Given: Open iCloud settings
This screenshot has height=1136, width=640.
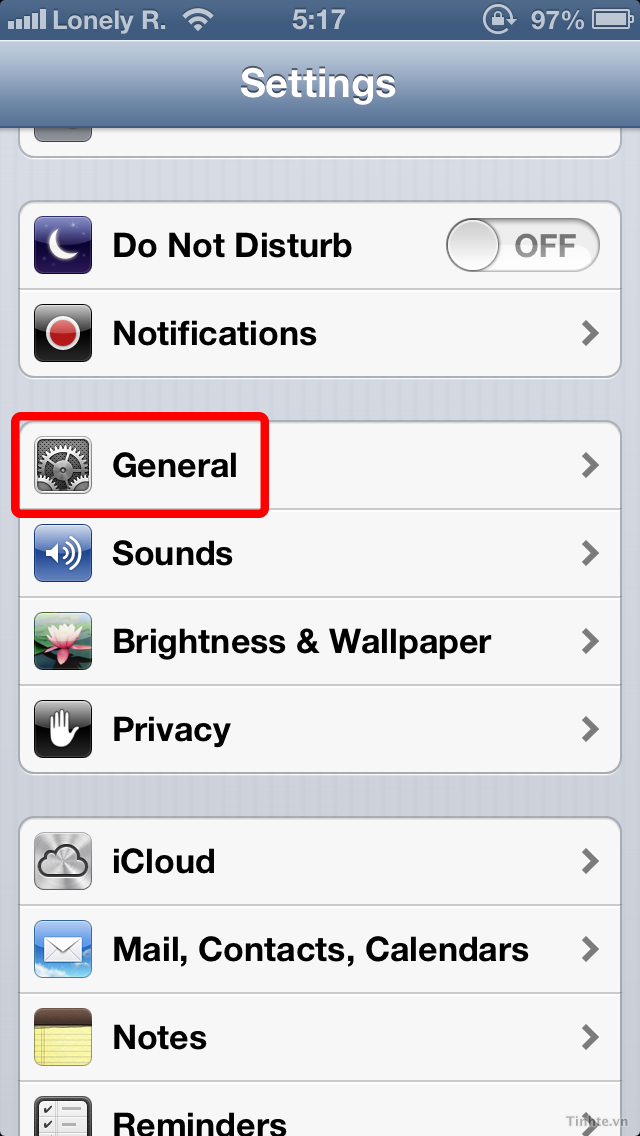Looking at the screenshot, I should tap(320, 861).
